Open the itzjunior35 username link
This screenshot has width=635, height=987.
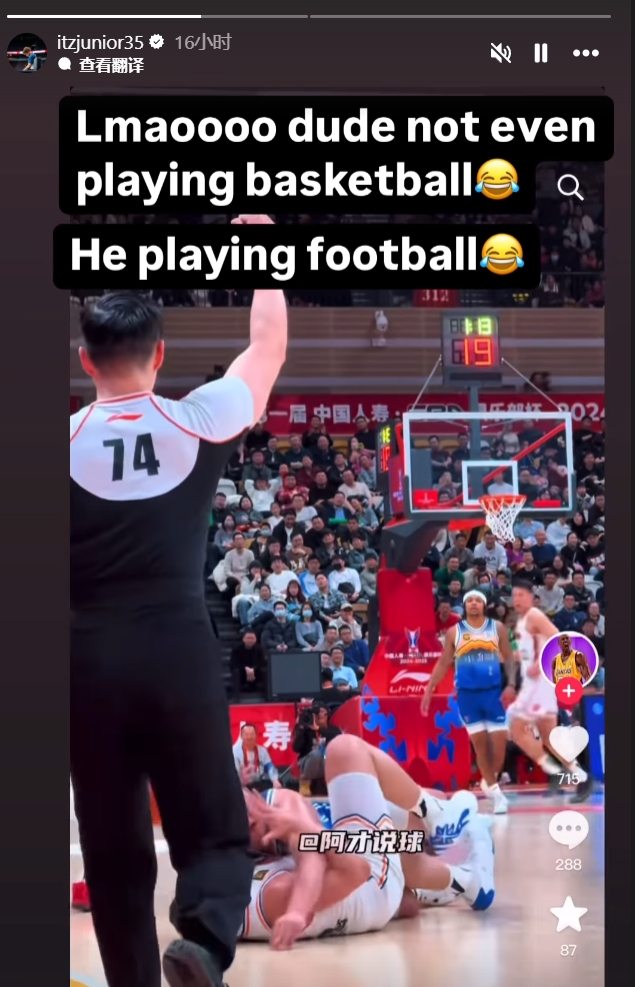pyautogui.click(x=101, y=42)
